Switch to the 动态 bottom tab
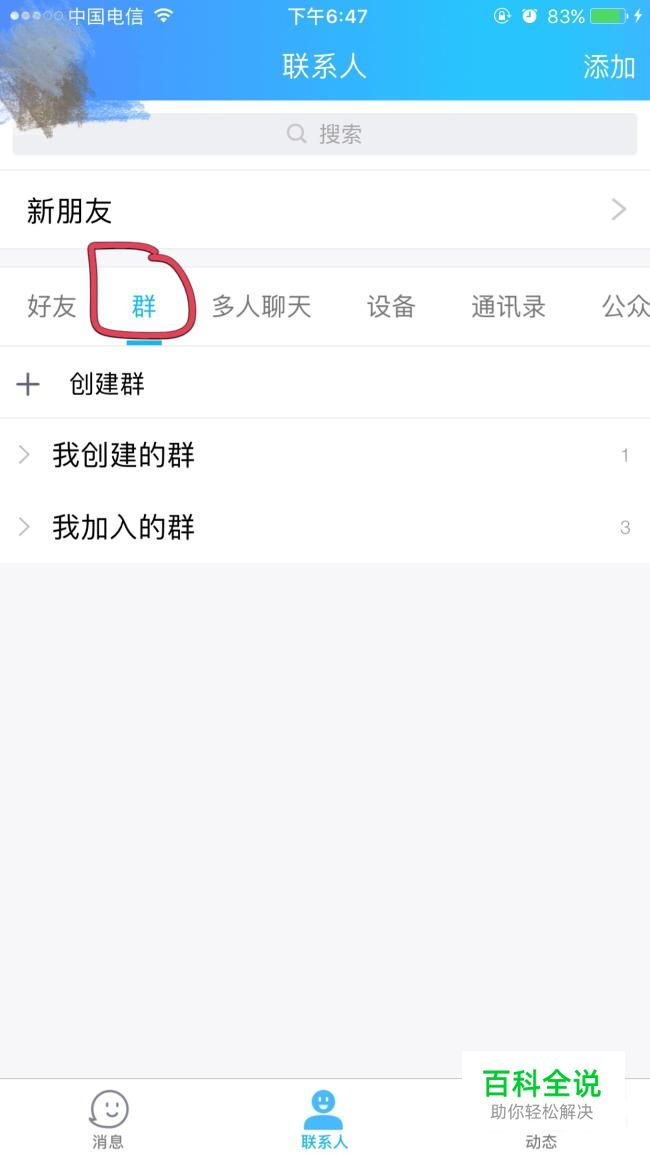Viewport: 650px width, 1155px height. point(541,1141)
